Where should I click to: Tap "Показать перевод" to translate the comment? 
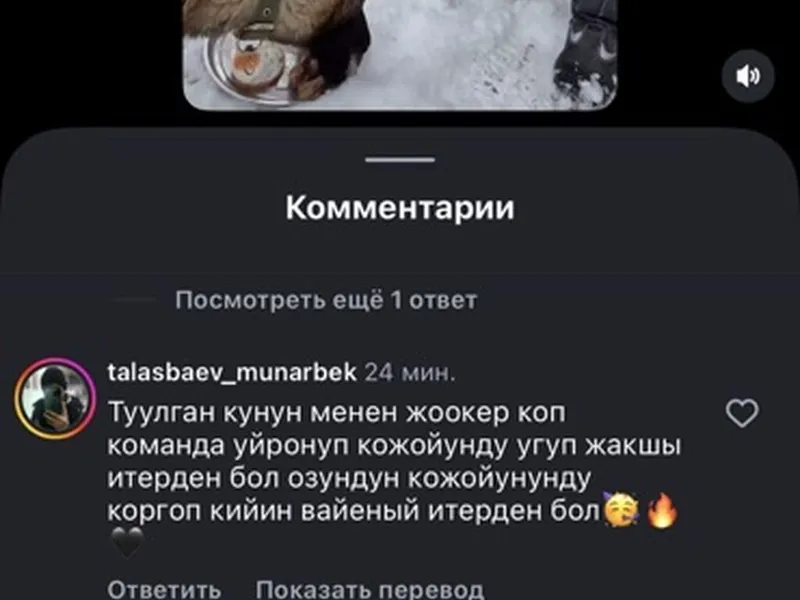click(x=370, y=588)
